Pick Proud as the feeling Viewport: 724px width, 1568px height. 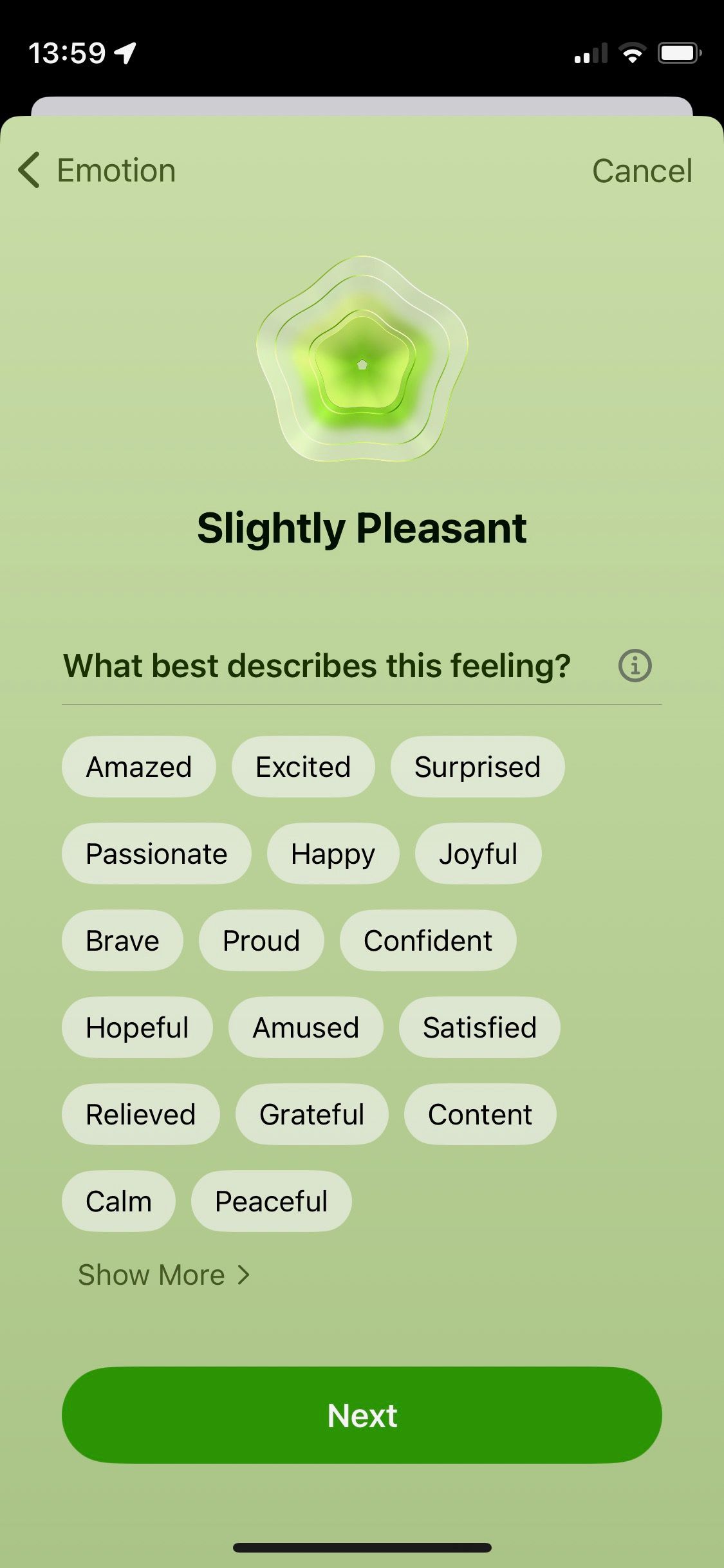261,940
